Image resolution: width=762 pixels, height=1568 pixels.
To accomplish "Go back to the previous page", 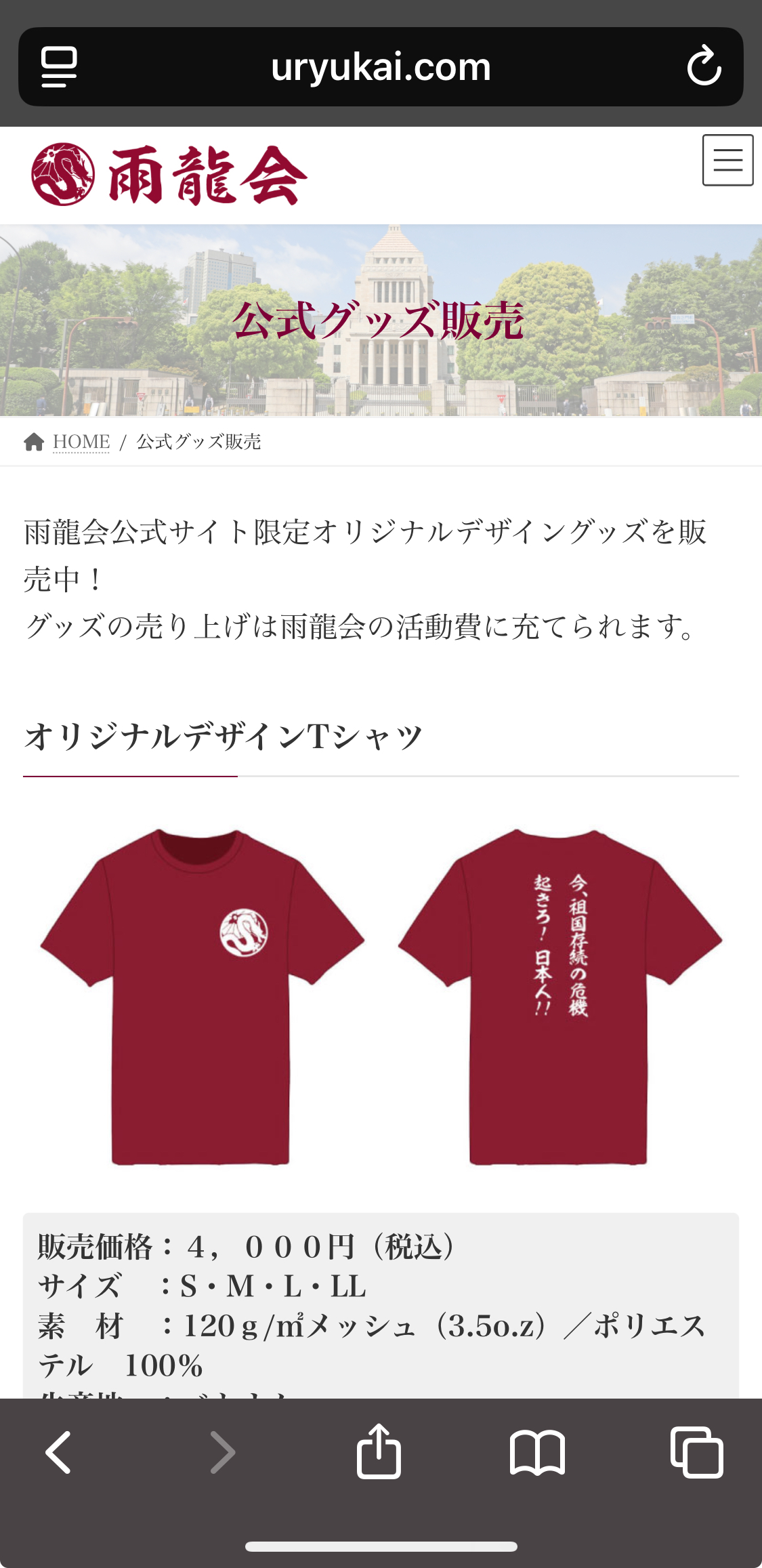I will click(58, 1452).
